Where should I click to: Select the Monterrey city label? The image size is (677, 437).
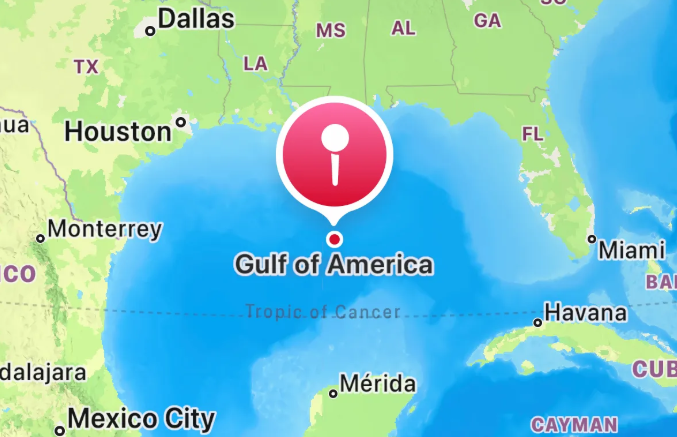(x=104, y=229)
